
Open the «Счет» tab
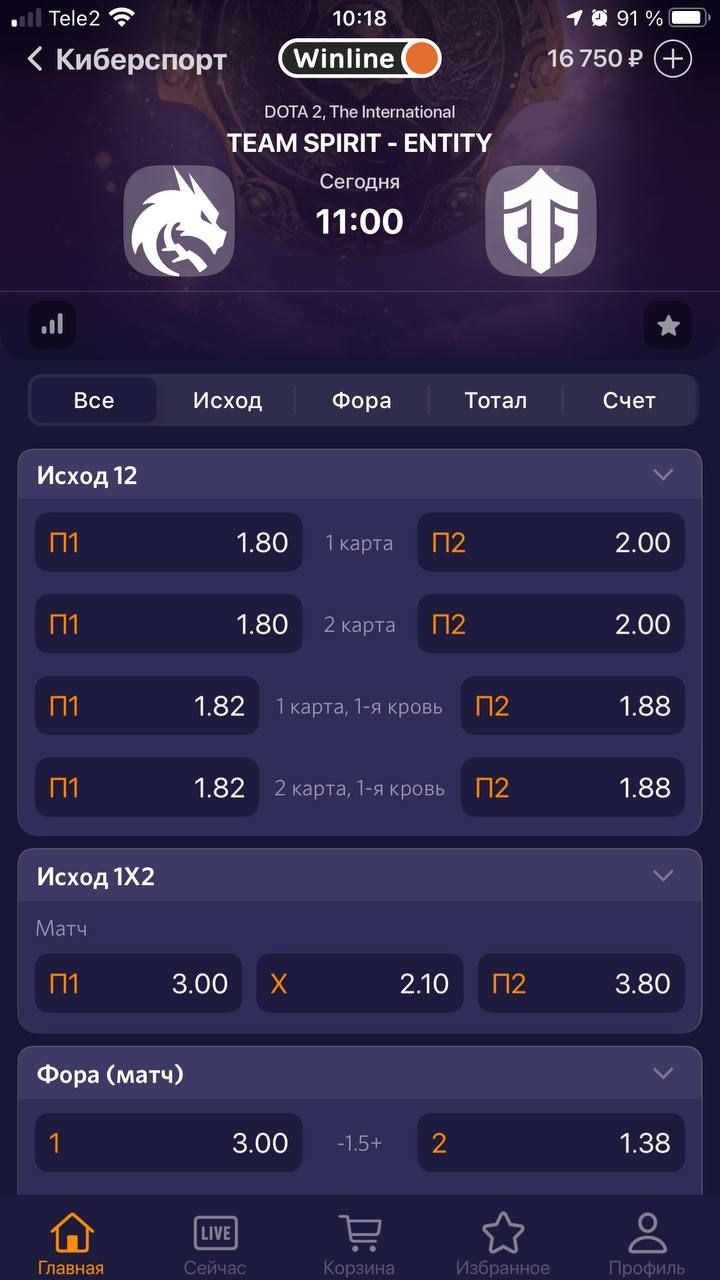(630, 400)
